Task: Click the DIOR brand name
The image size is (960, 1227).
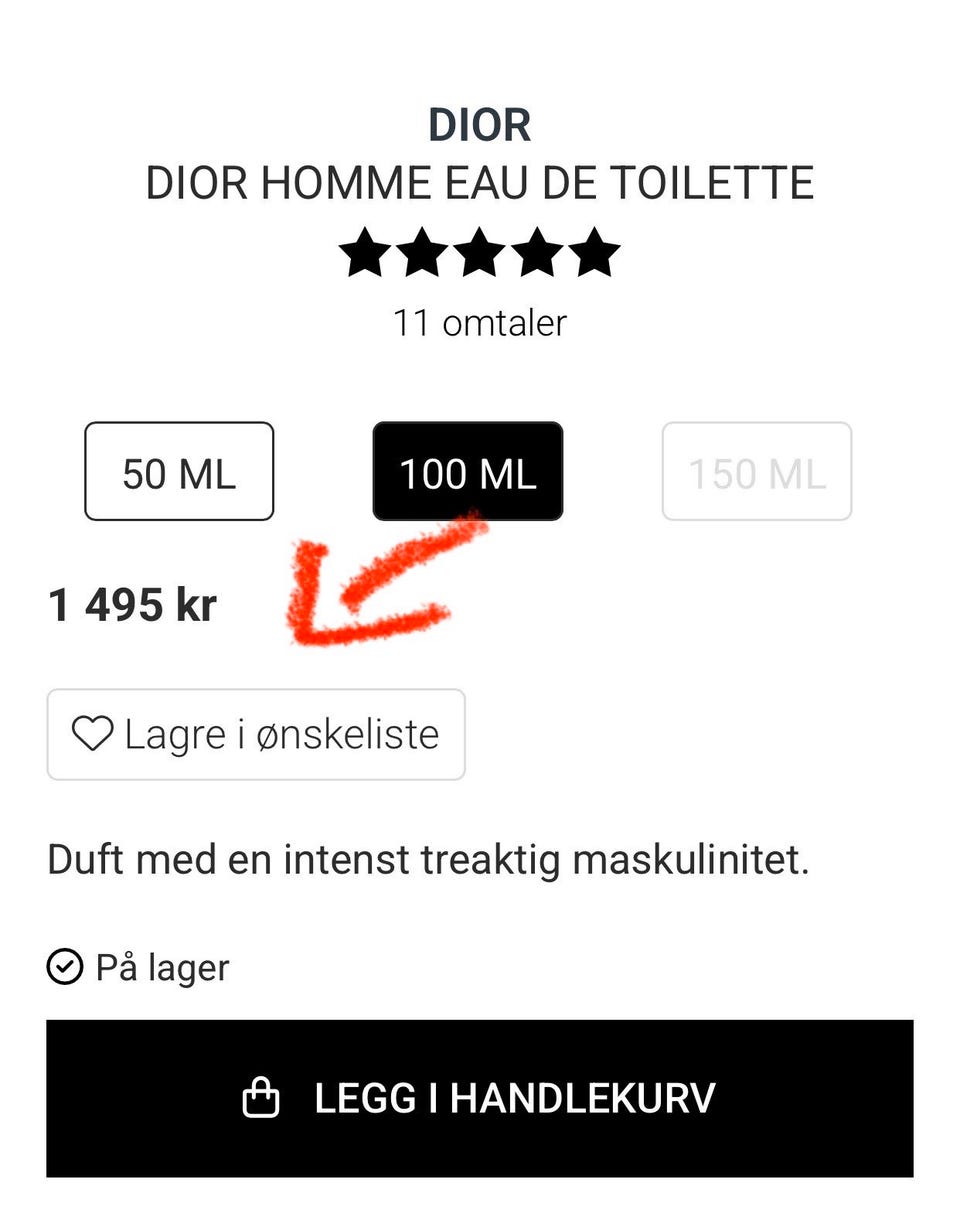Action: point(480,125)
